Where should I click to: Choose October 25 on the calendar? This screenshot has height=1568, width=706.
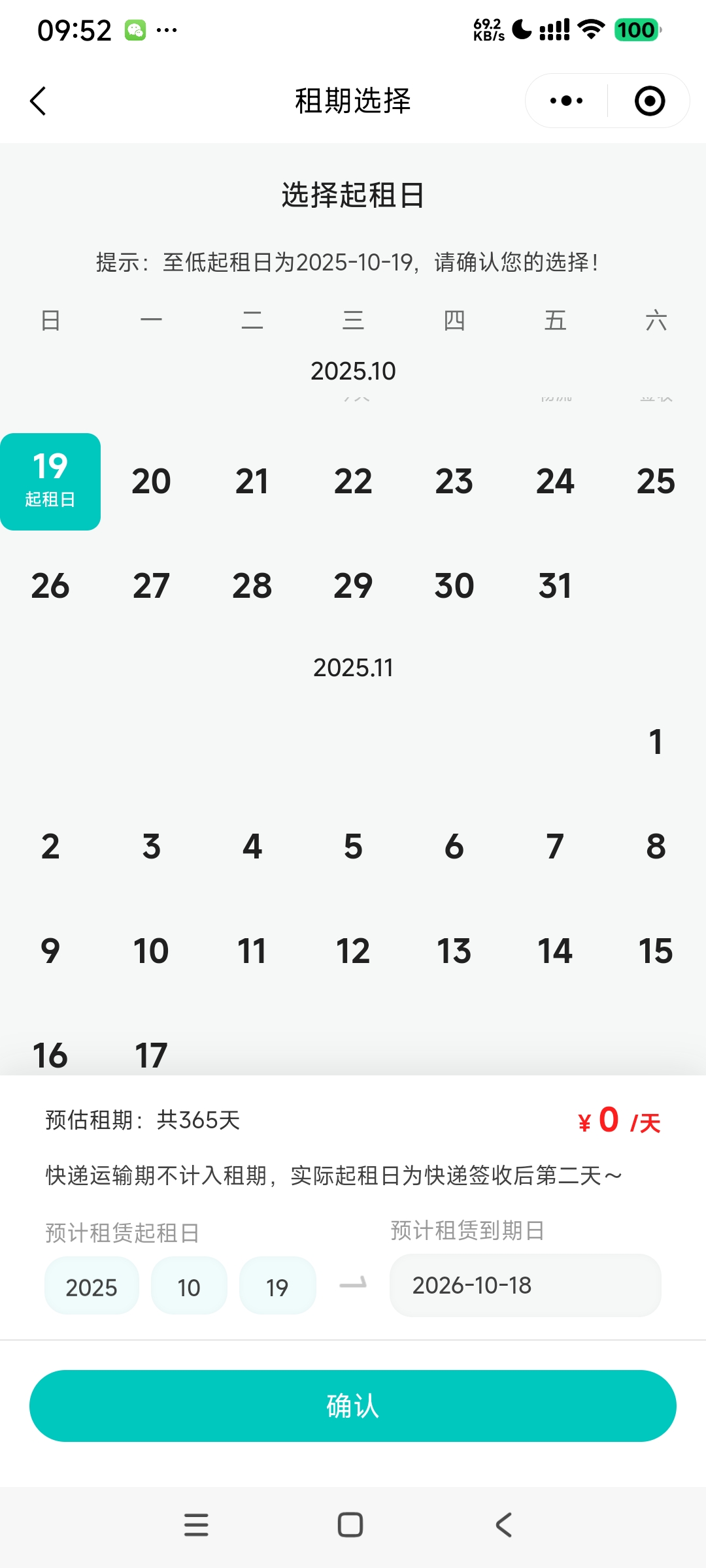coord(656,482)
